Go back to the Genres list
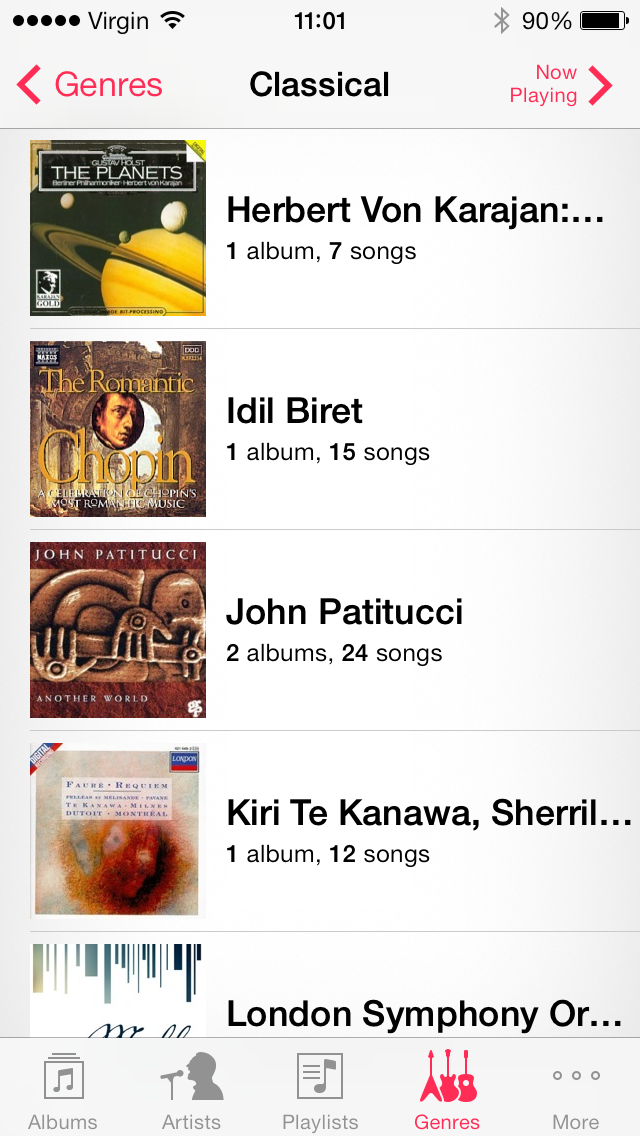This screenshot has width=640, height=1136. (90, 85)
